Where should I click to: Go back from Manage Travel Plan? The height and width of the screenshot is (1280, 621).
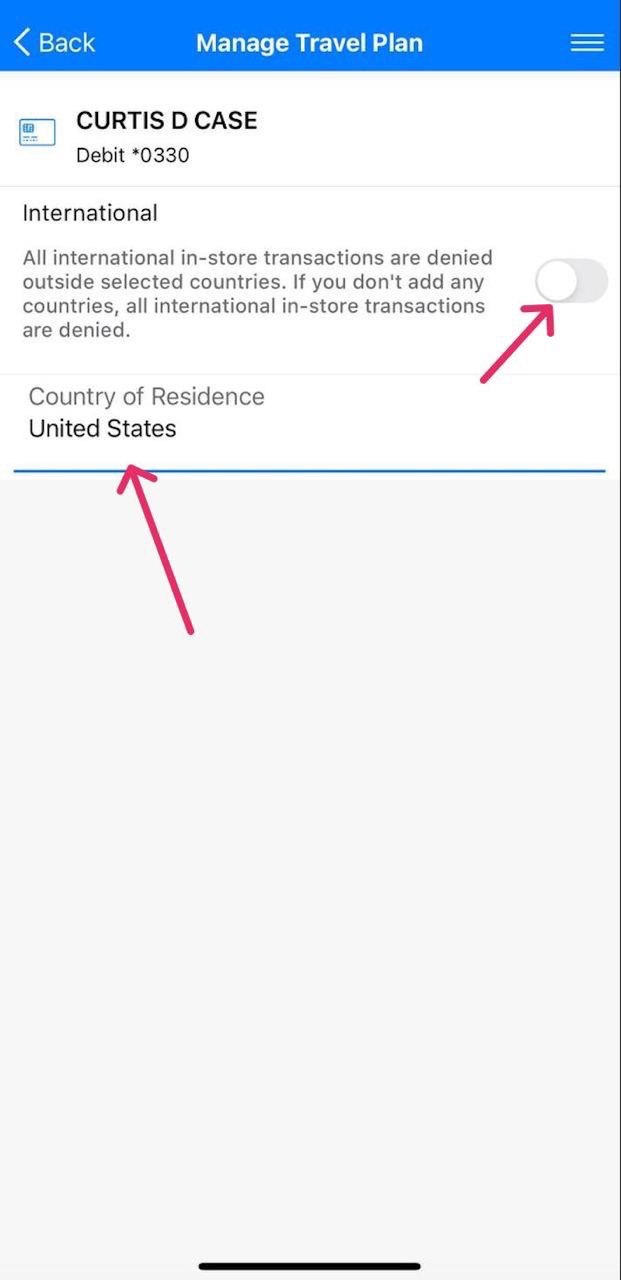pos(54,42)
